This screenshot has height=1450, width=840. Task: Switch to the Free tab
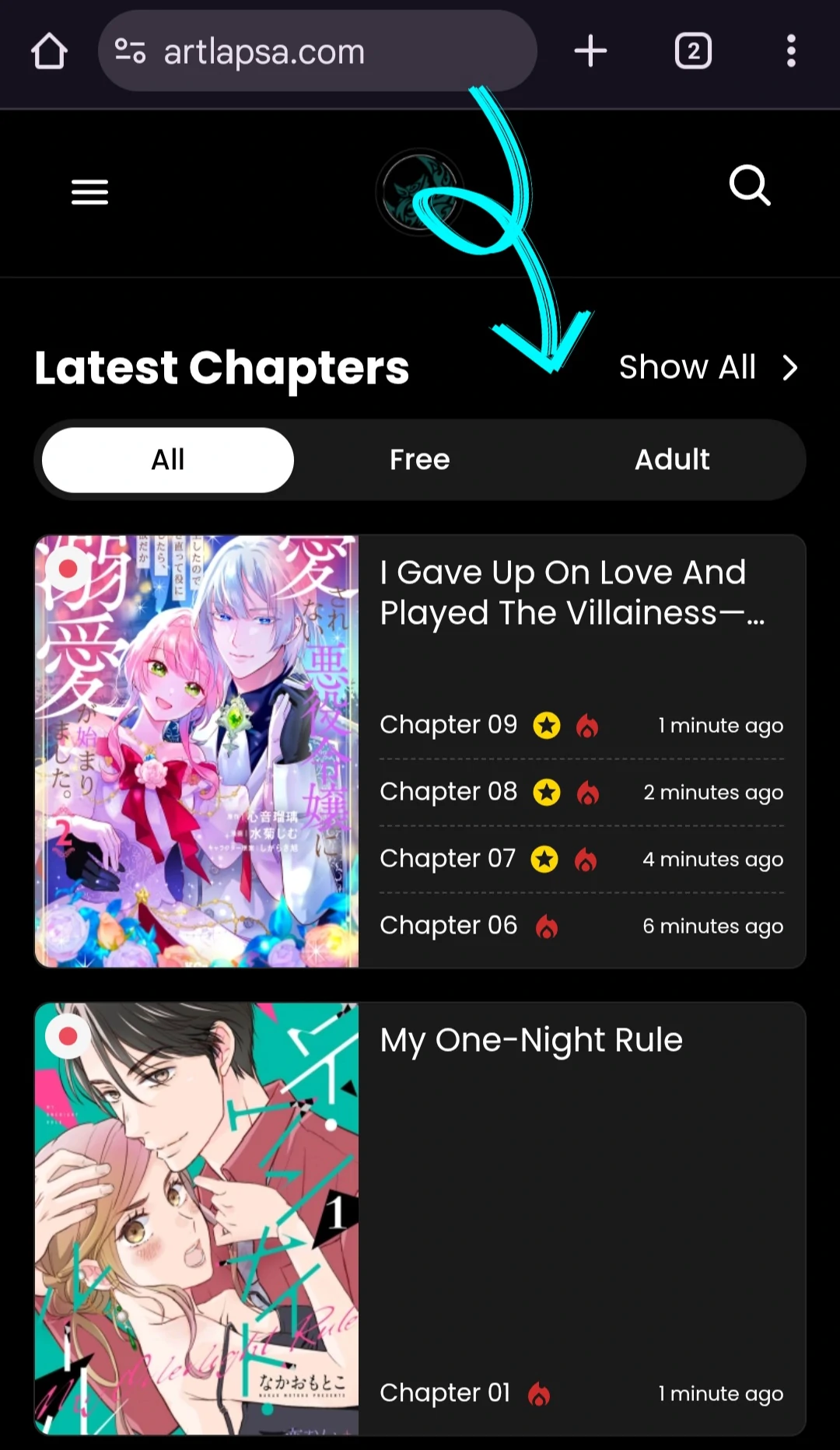(x=419, y=460)
